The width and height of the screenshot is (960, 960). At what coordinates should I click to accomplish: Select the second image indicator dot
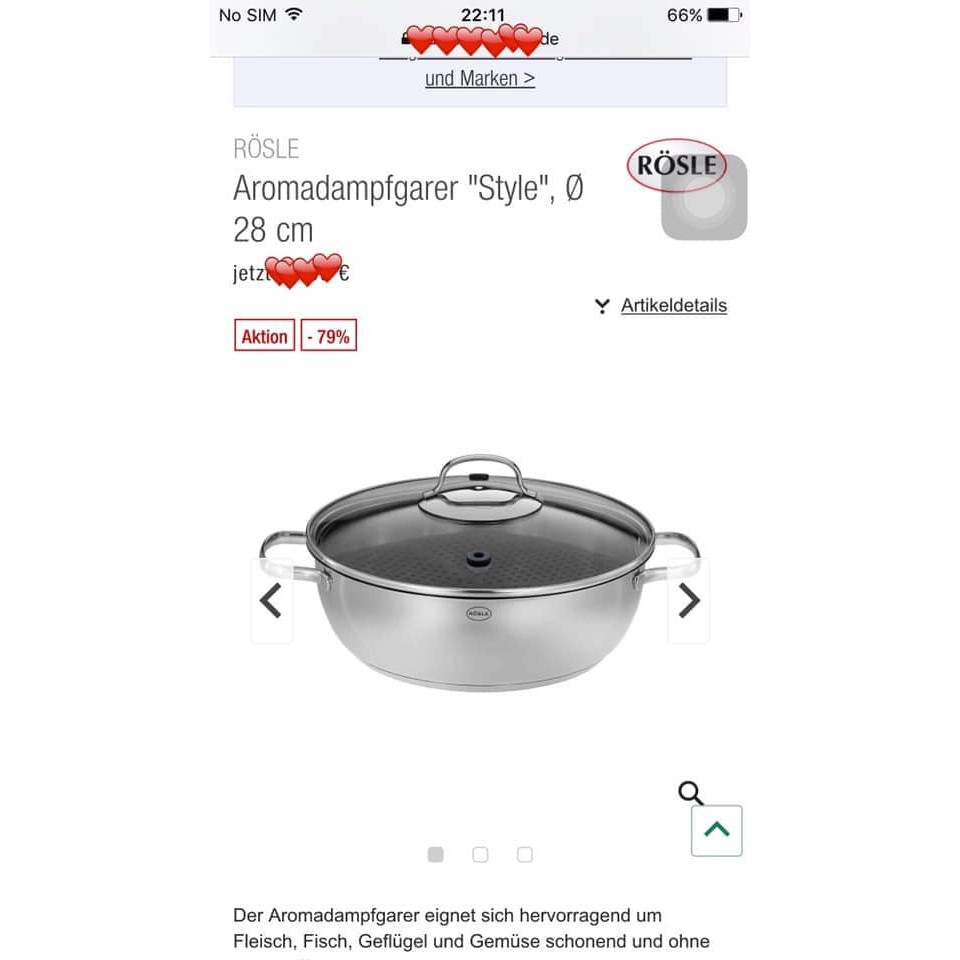(480, 855)
